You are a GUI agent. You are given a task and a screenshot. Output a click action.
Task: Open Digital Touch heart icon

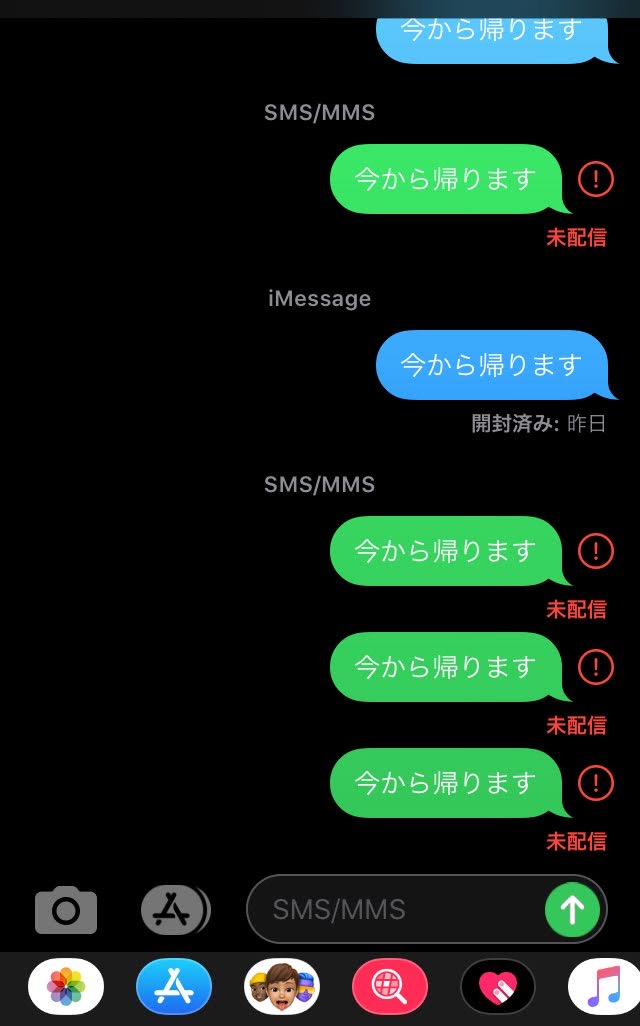point(498,987)
